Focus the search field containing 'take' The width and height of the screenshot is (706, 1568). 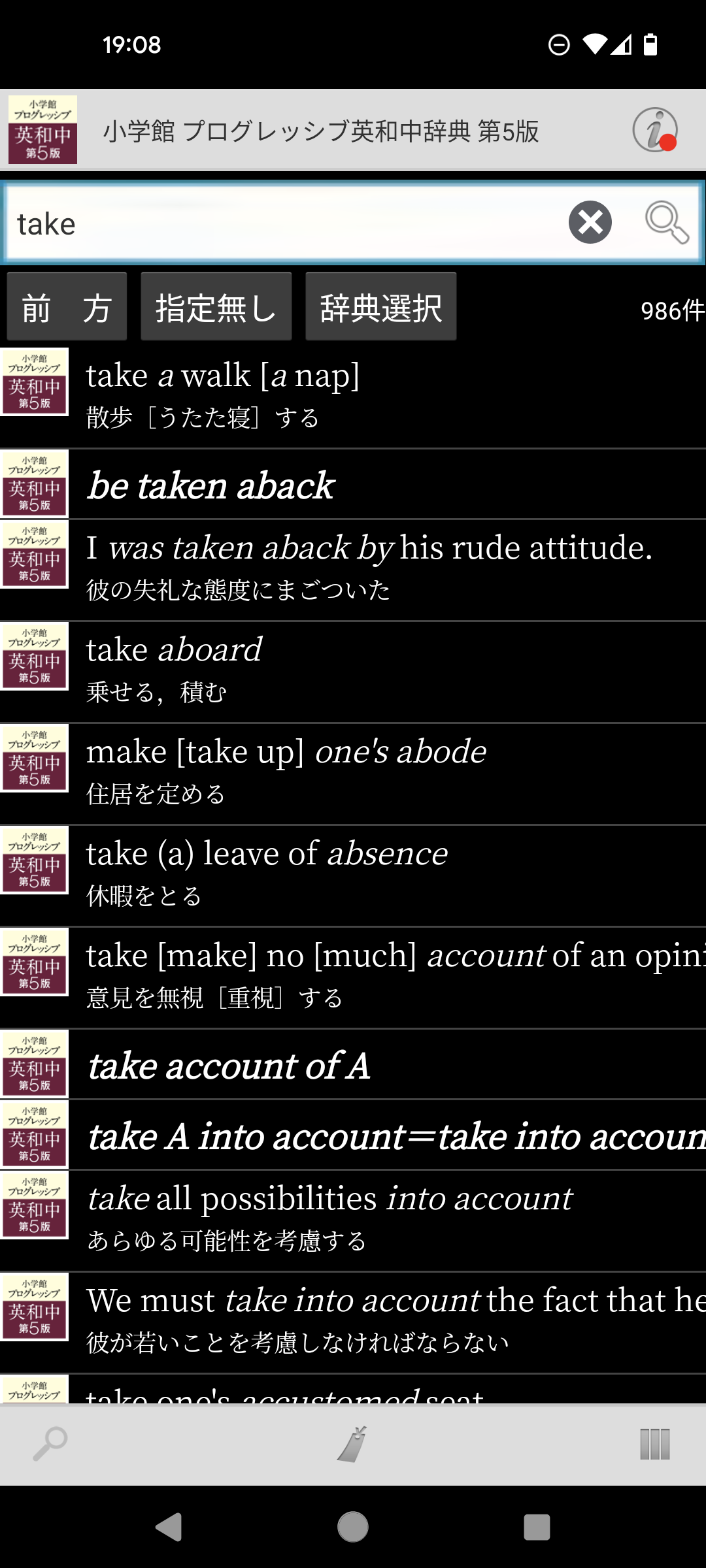[281, 223]
